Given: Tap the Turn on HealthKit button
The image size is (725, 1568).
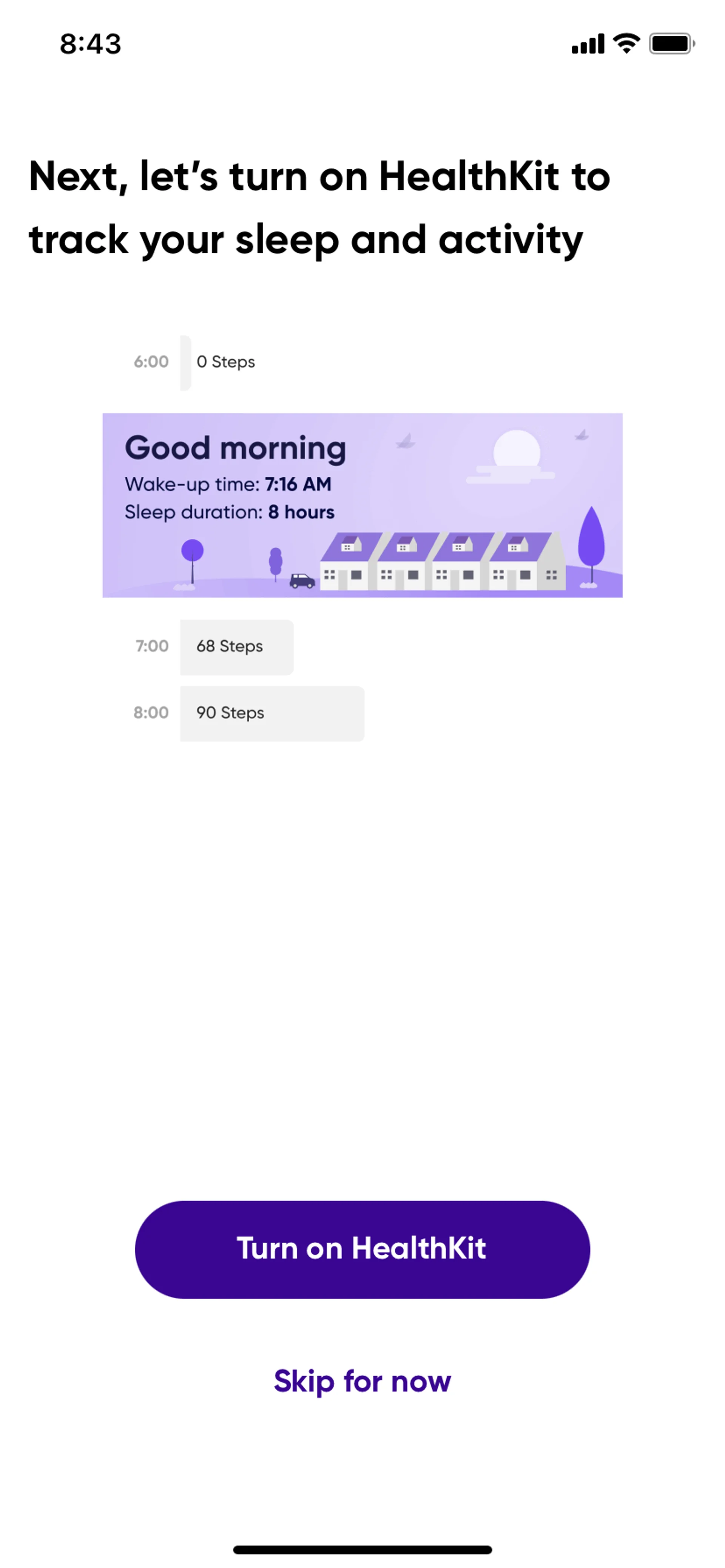Looking at the screenshot, I should click(x=362, y=1249).
